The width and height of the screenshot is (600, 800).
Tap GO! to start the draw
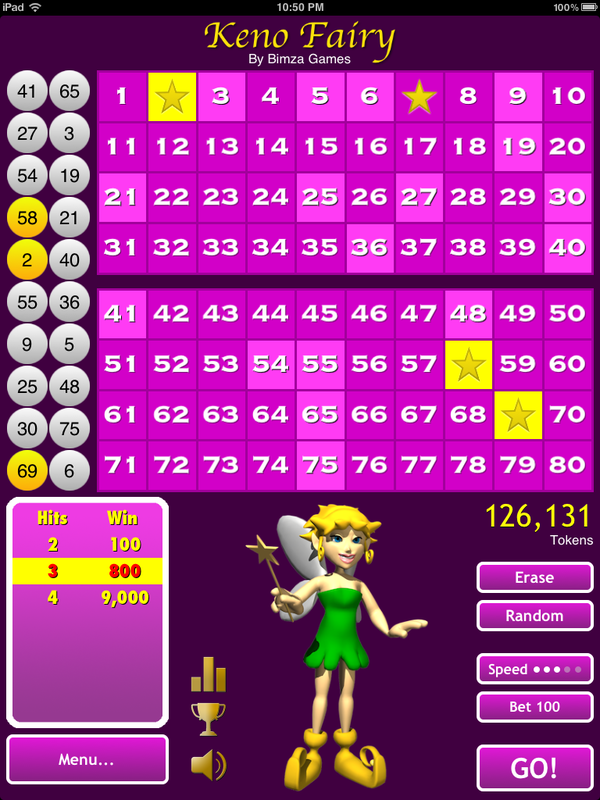pos(534,768)
